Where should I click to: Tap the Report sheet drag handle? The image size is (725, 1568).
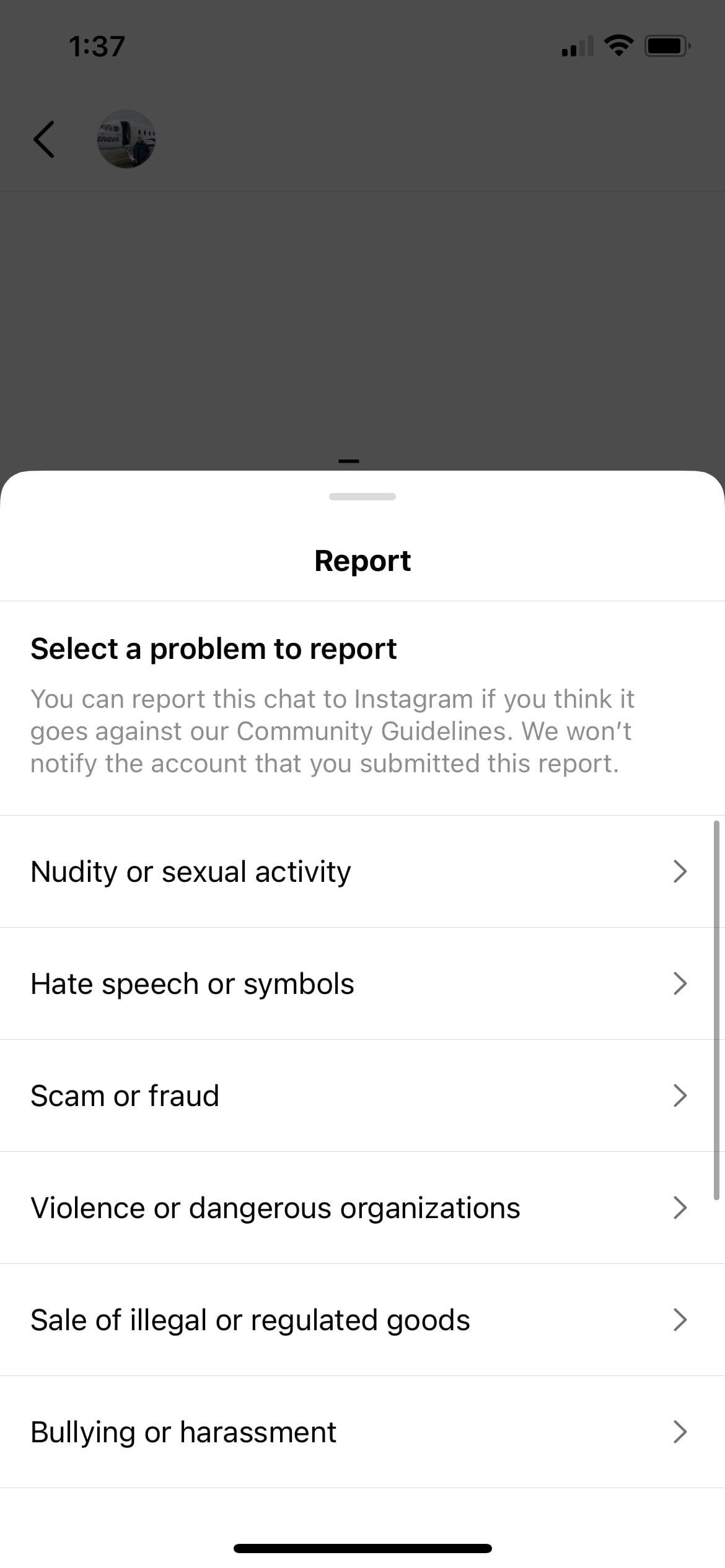(362, 497)
